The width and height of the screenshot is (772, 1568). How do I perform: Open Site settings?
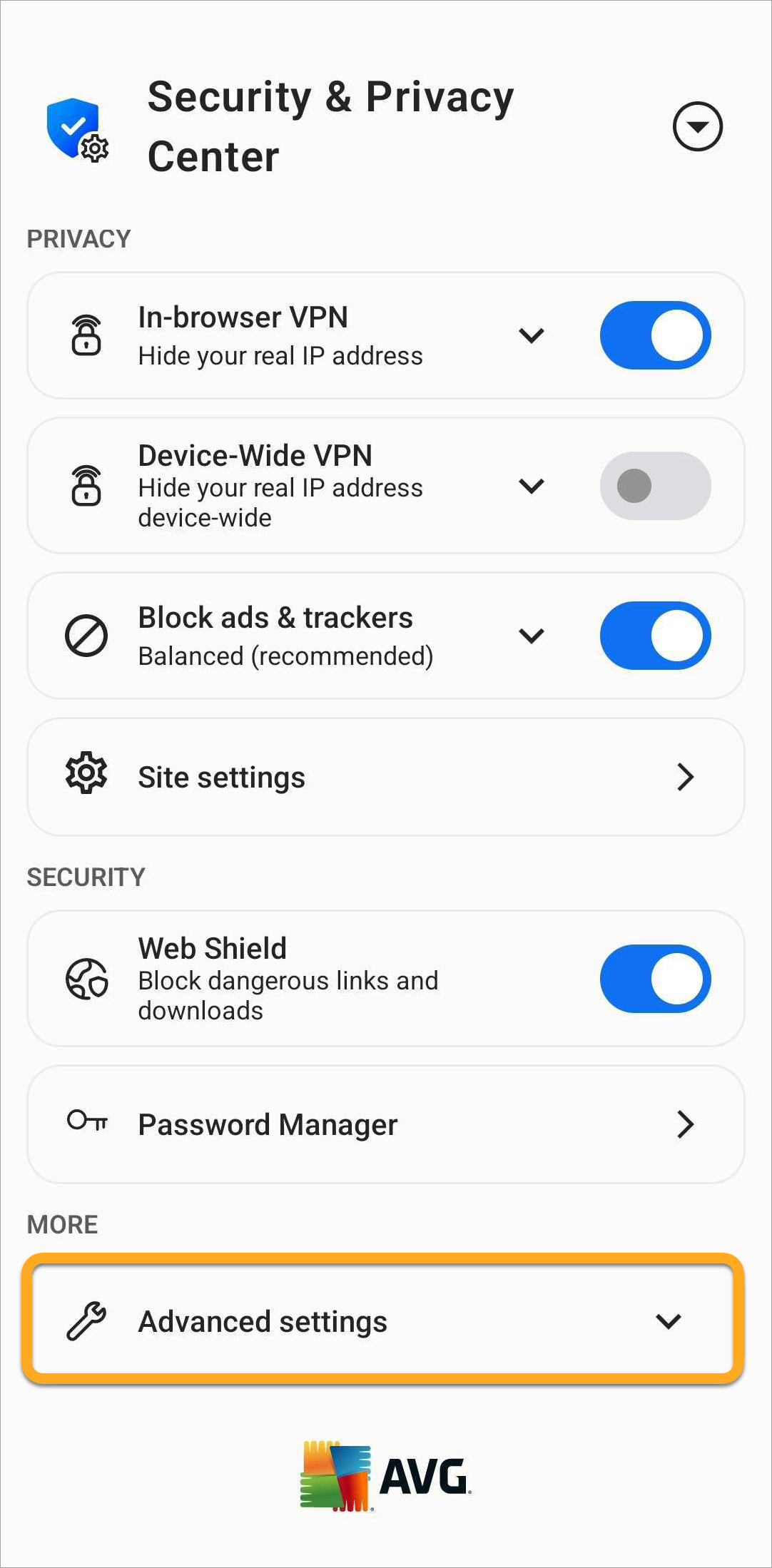385,777
